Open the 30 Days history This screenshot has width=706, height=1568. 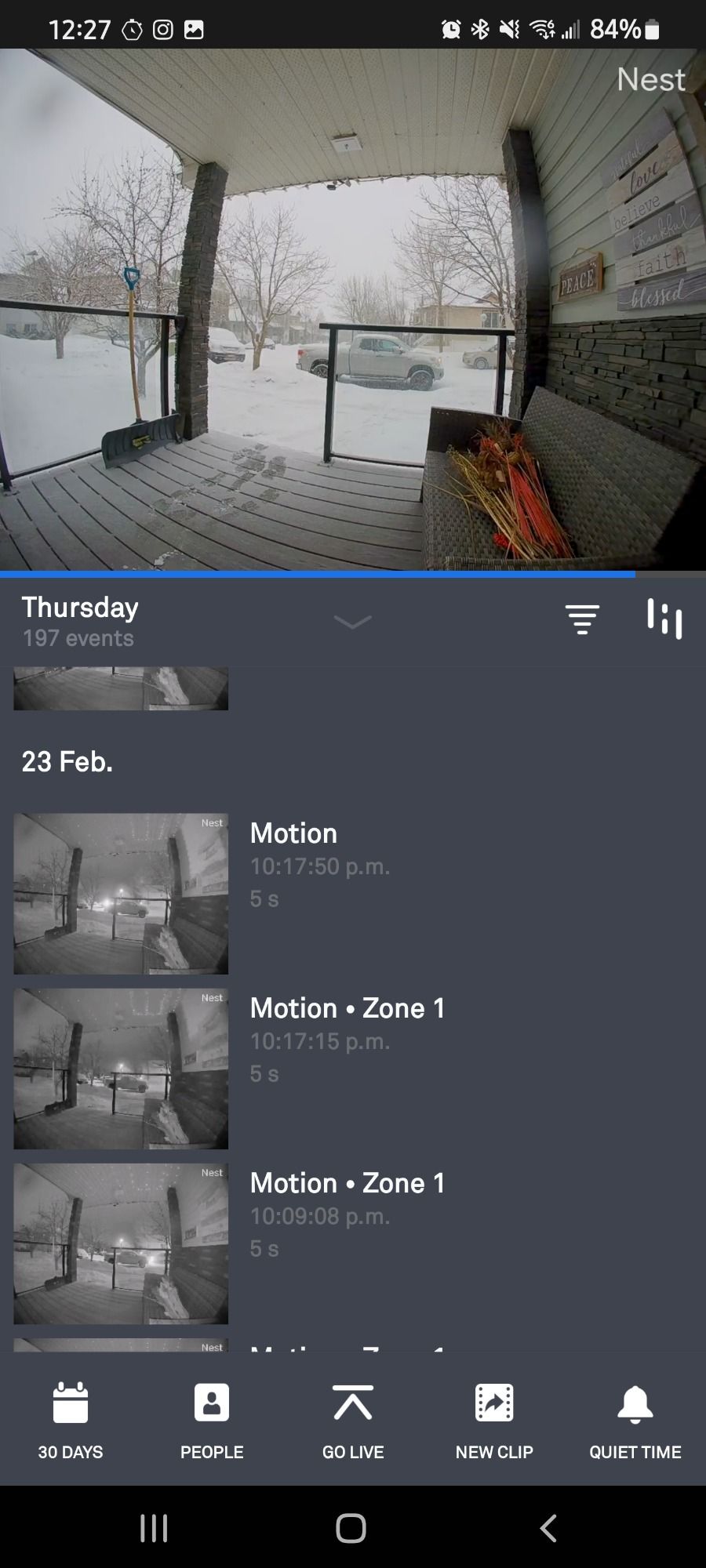[71, 1421]
